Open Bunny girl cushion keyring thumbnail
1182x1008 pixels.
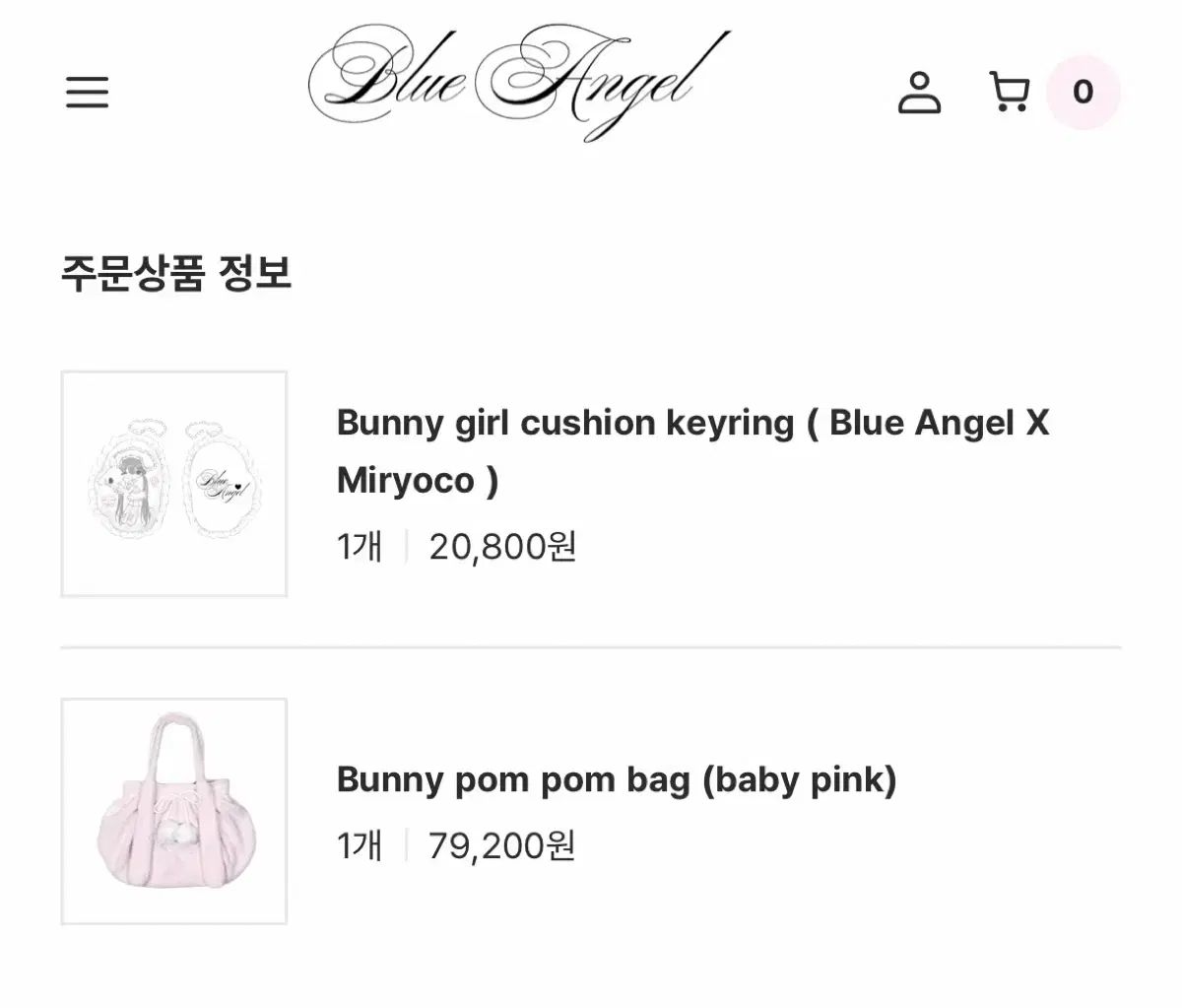click(174, 484)
